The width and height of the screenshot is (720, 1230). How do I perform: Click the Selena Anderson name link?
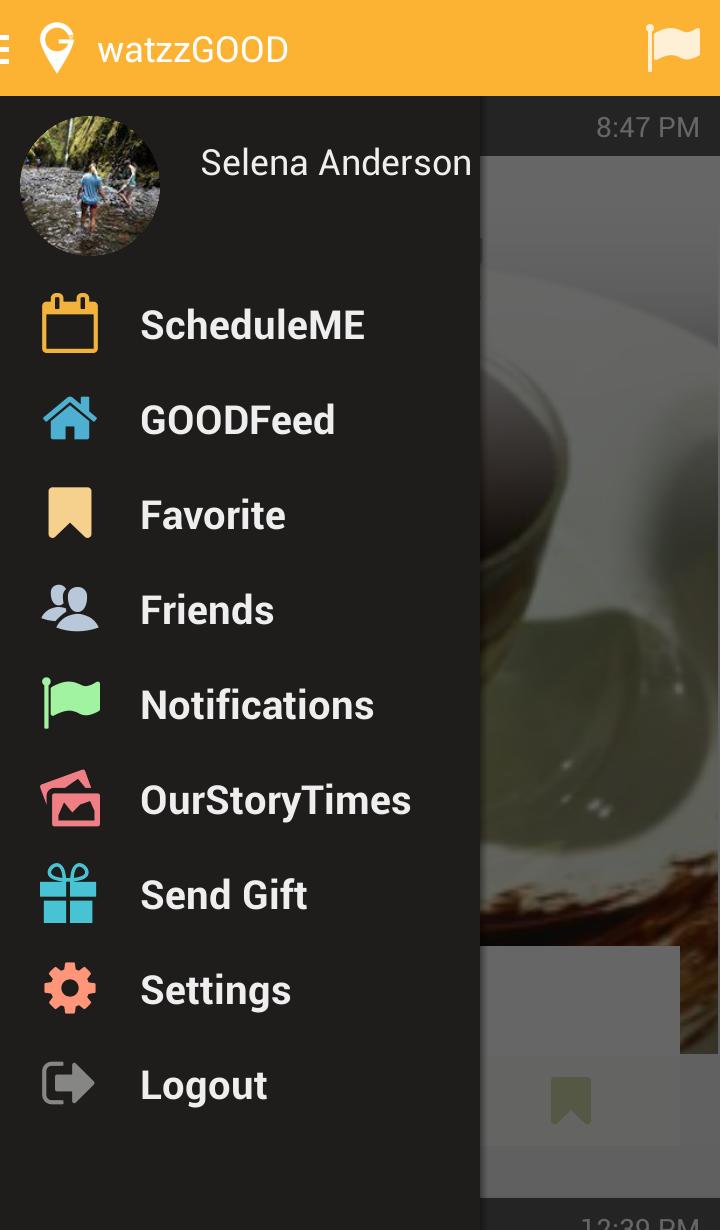(x=336, y=162)
